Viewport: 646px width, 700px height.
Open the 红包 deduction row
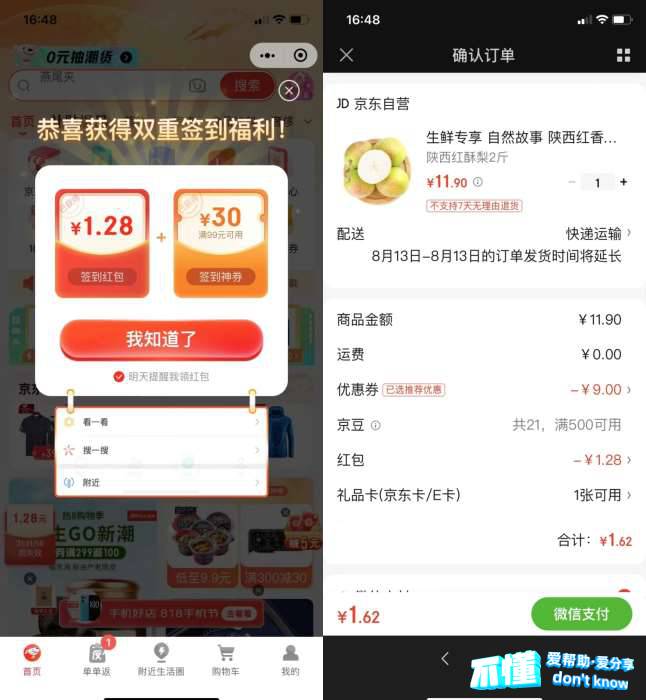pyautogui.click(x=602, y=460)
